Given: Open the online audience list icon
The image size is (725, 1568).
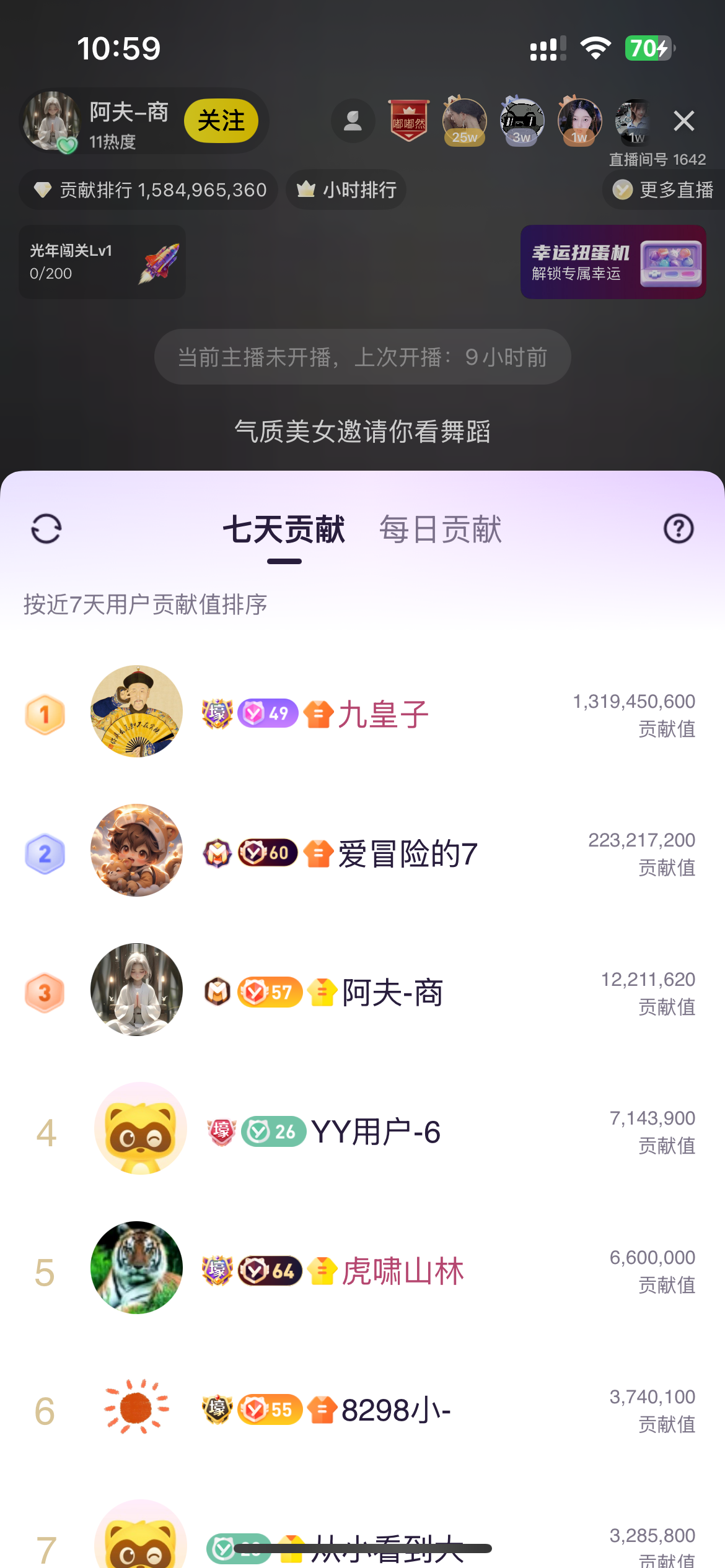Looking at the screenshot, I should tap(353, 121).
